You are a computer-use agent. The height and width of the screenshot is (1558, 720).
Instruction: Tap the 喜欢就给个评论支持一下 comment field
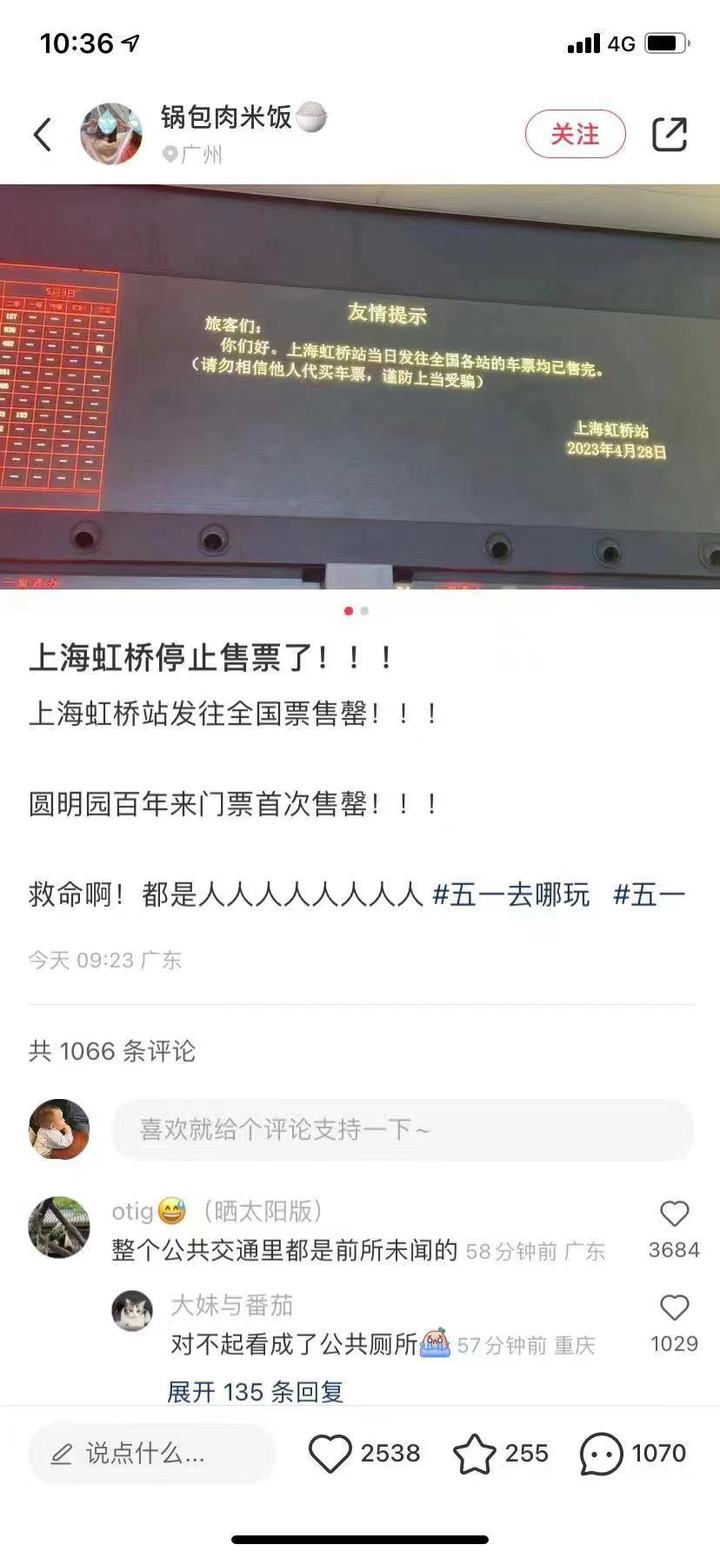click(402, 1129)
